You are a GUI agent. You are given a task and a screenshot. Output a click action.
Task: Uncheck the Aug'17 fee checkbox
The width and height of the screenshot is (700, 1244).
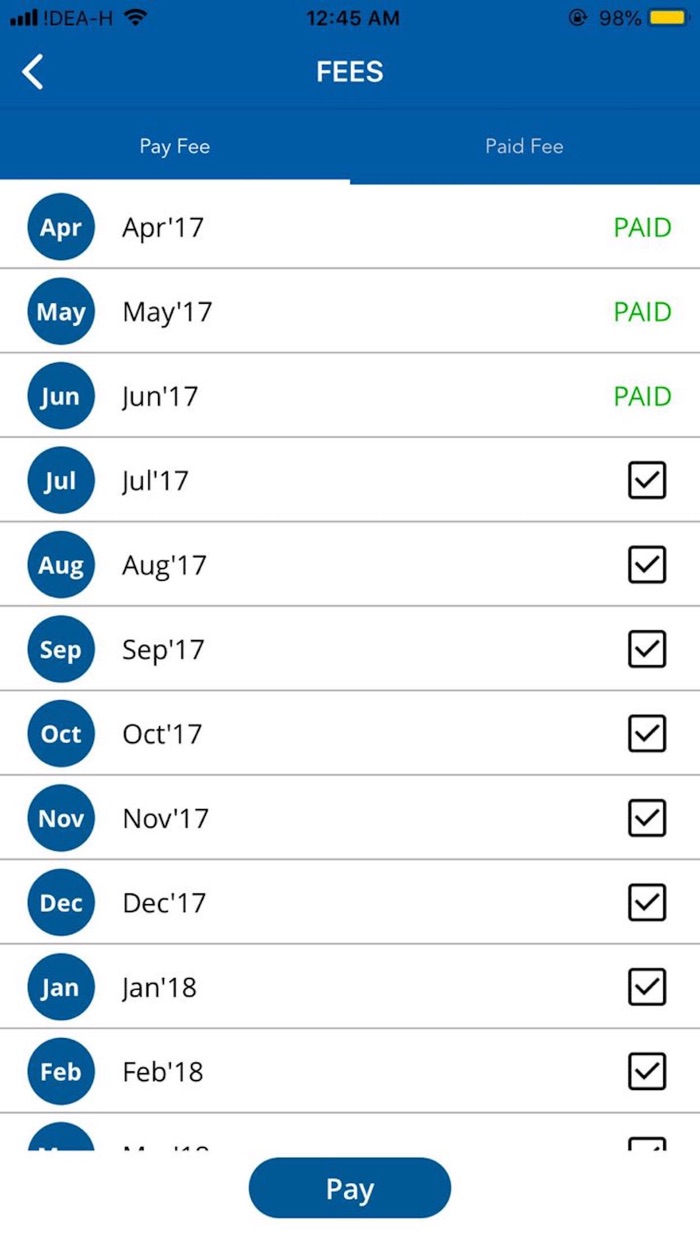(x=646, y=565)
